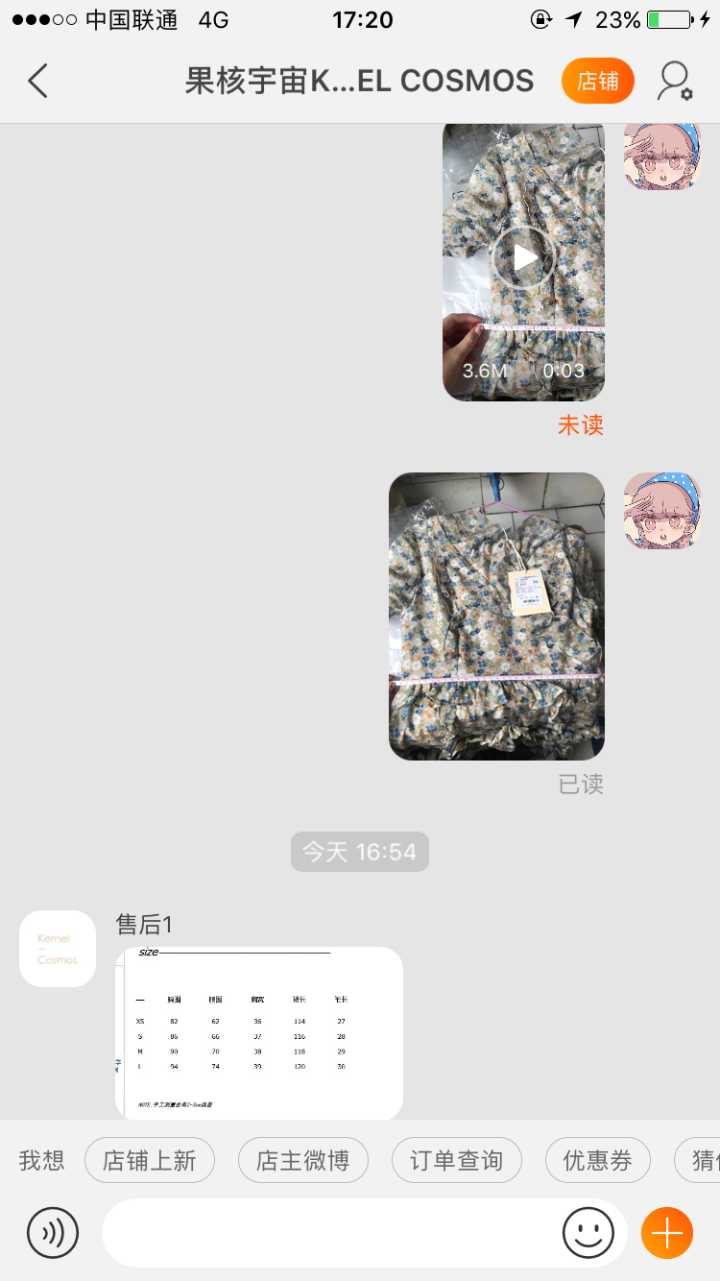Open the size chart image
The width and height of the screenshot is (720, 1281).
[259, 1032]
